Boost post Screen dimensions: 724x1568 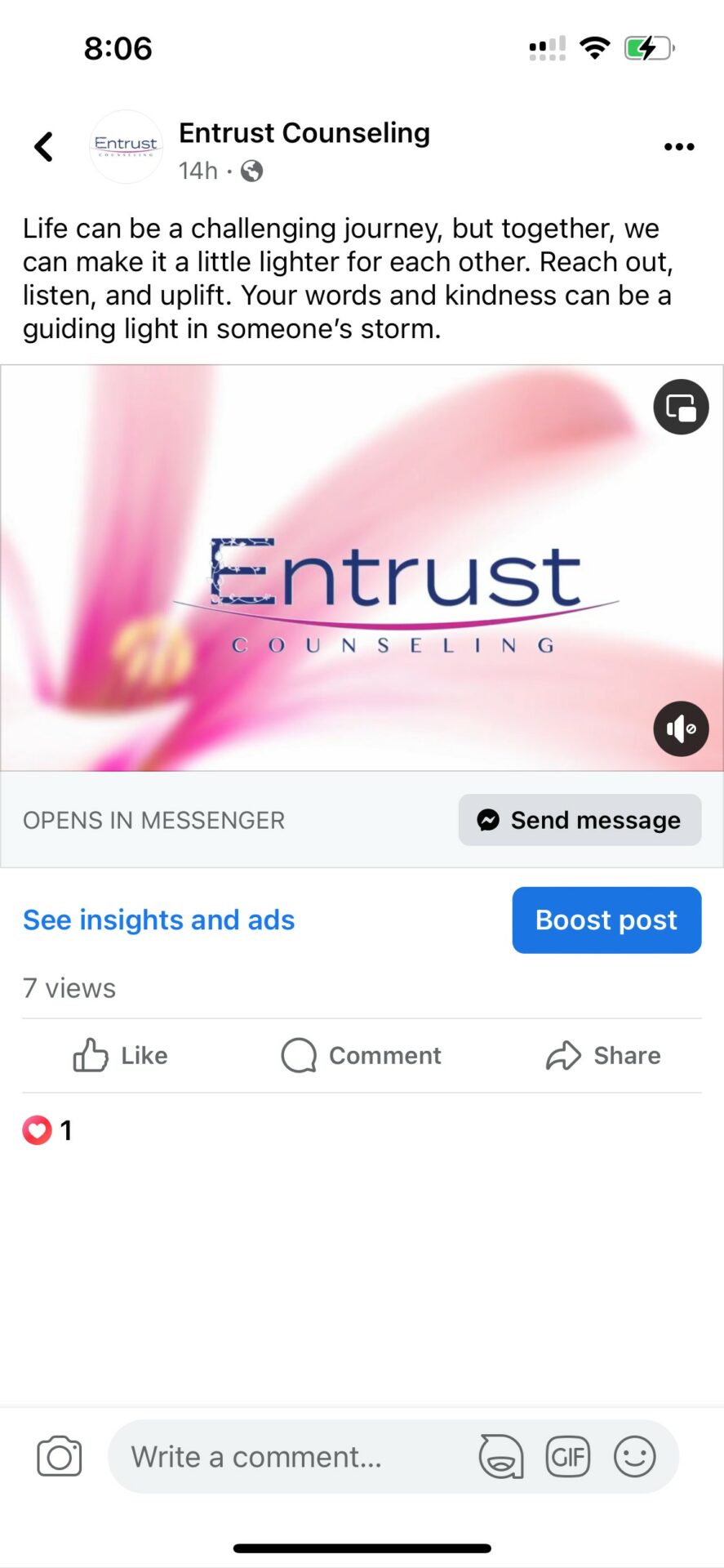tap(606, 920)
